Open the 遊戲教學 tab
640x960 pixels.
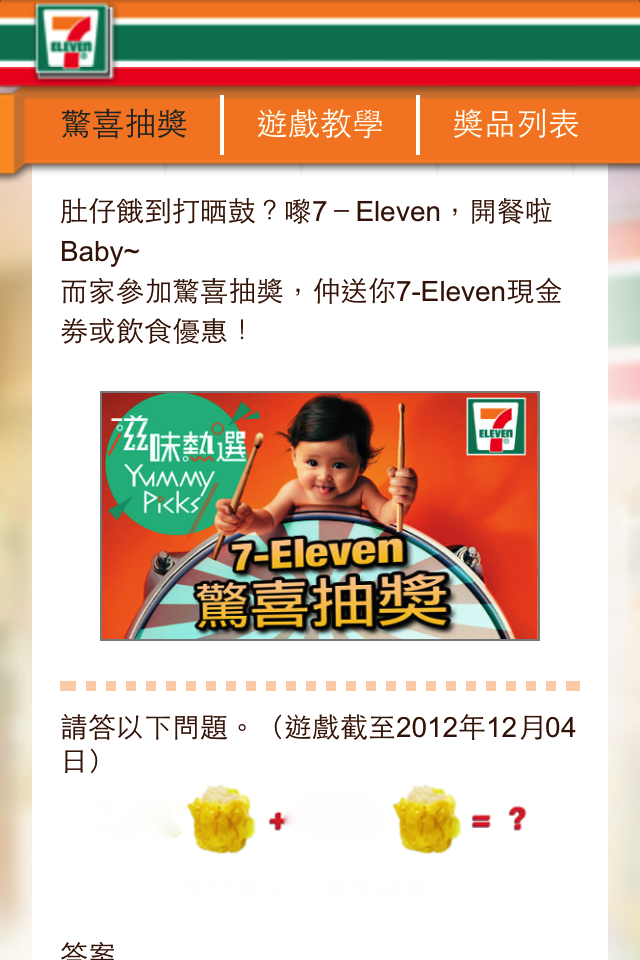tap(320, 125)
